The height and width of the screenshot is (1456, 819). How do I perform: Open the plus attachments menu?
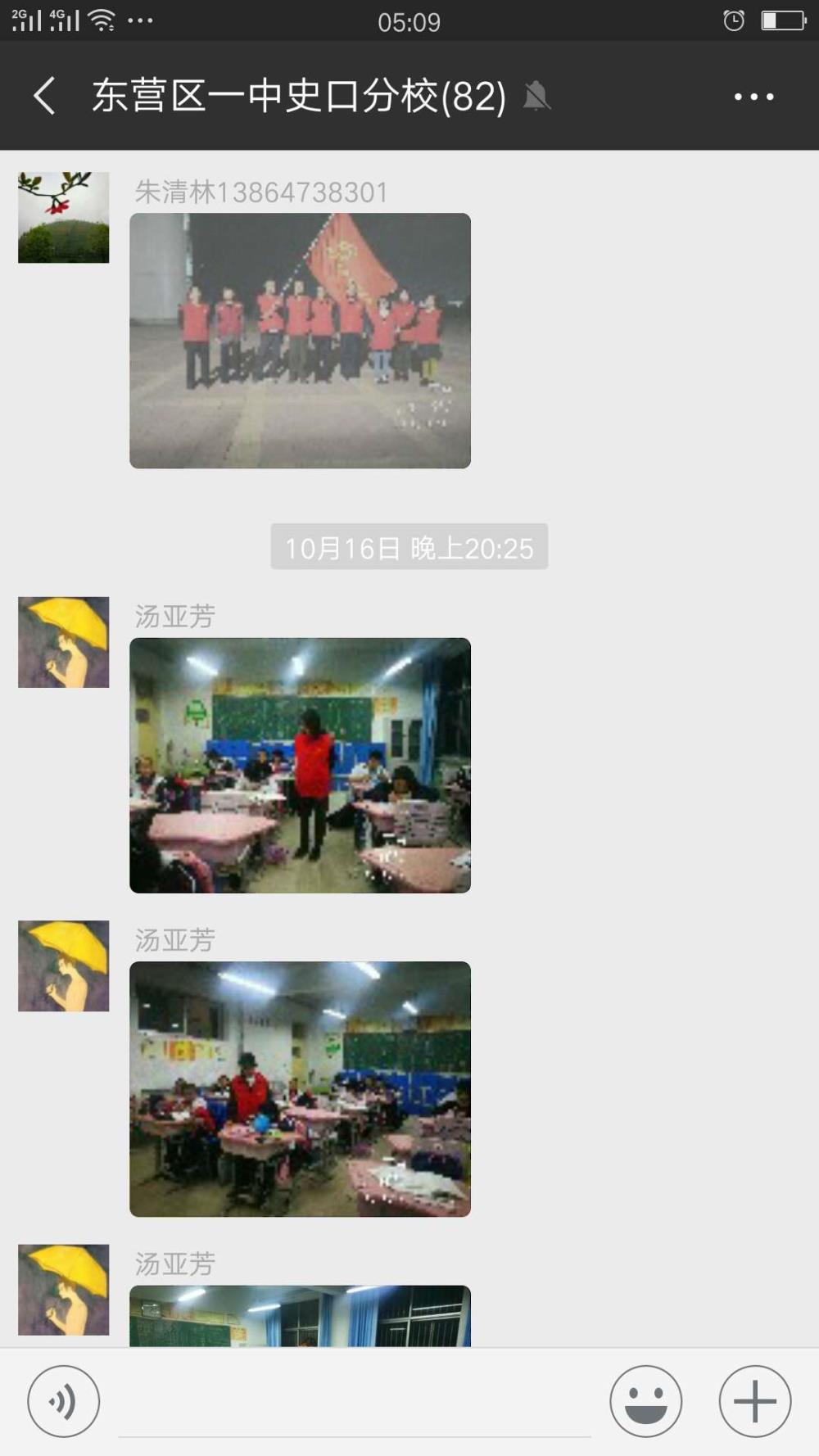coord(755,1401)
